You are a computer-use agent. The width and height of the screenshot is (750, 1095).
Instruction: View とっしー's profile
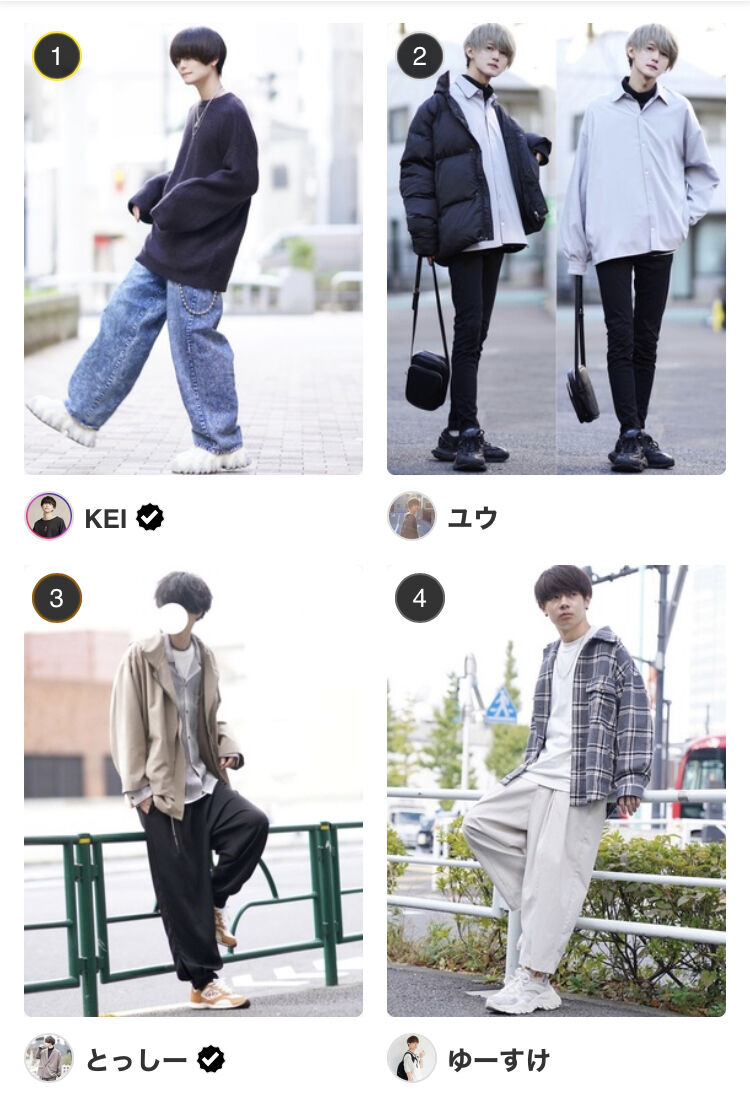tap(135, 1059)
